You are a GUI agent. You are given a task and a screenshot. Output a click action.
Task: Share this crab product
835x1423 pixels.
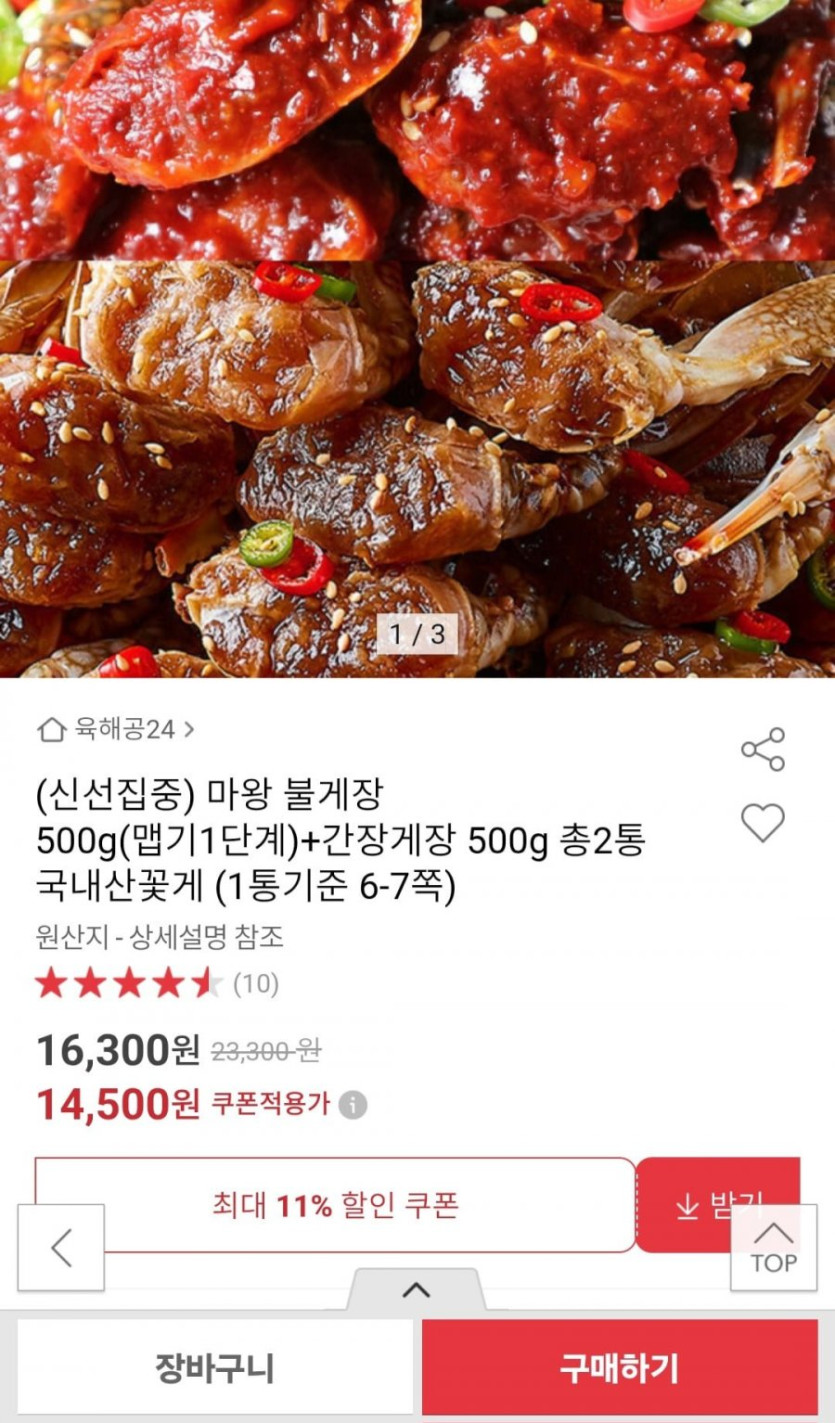[762, 749]
